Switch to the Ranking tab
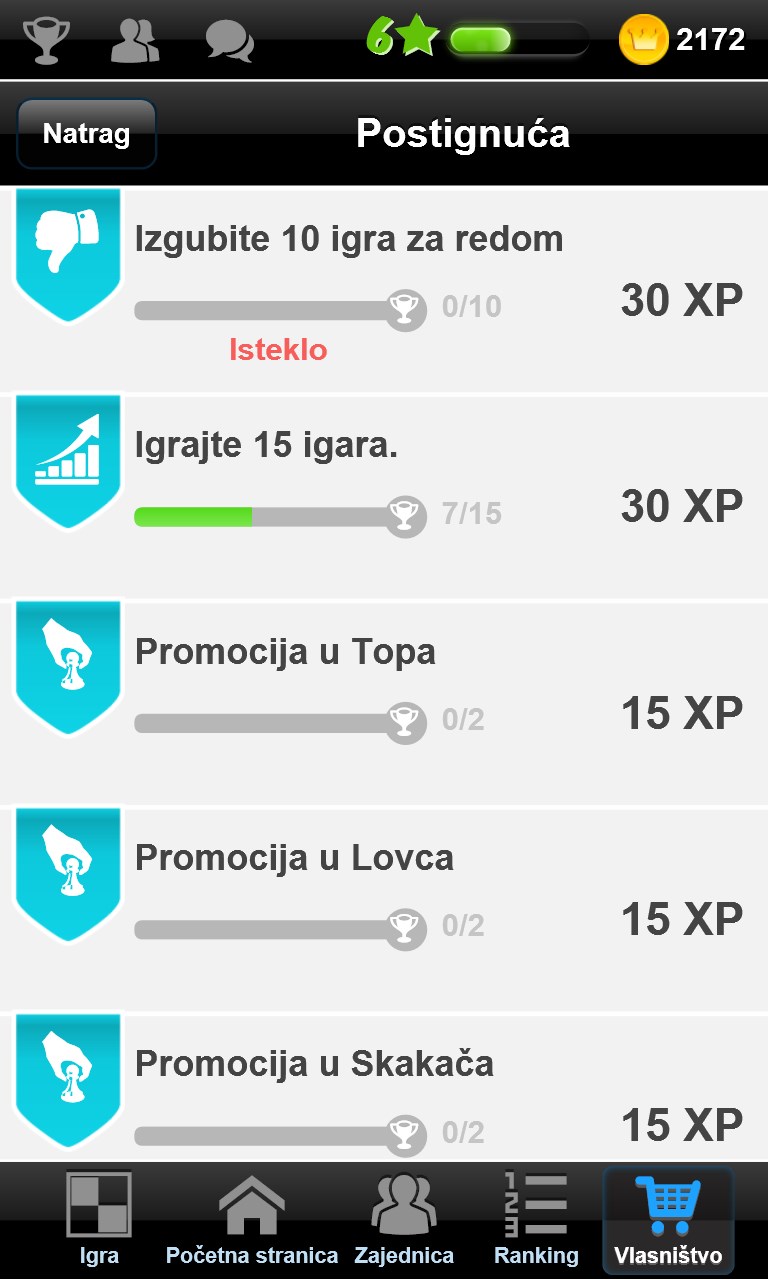768x1280 pixels. pyautogui.click(x=536, y=1219)
